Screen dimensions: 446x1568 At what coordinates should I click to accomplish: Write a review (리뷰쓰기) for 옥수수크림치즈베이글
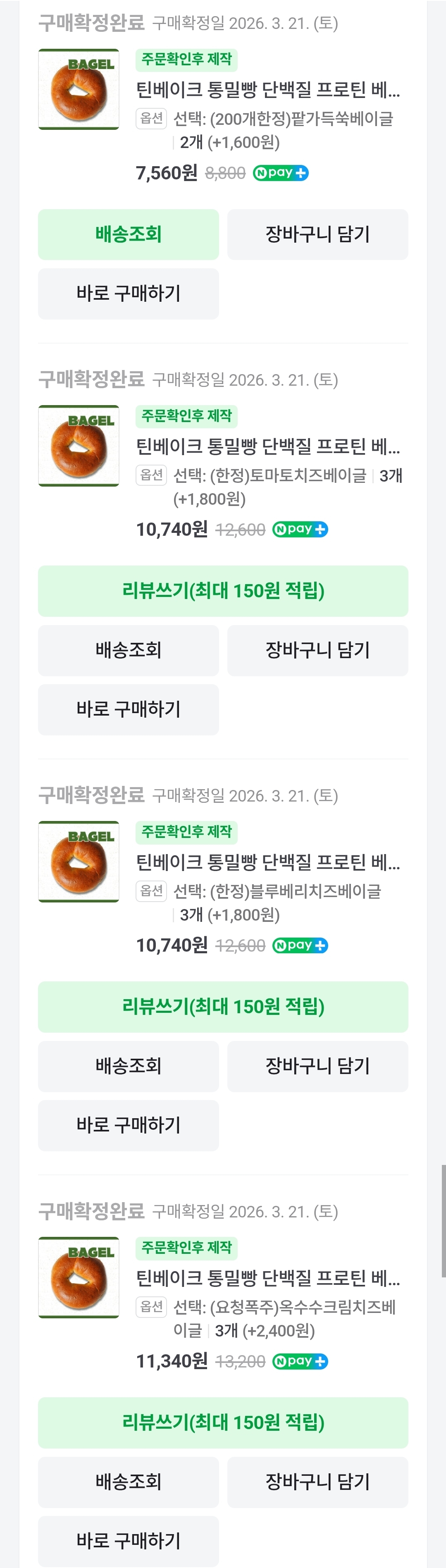[x=223, y=1422]
